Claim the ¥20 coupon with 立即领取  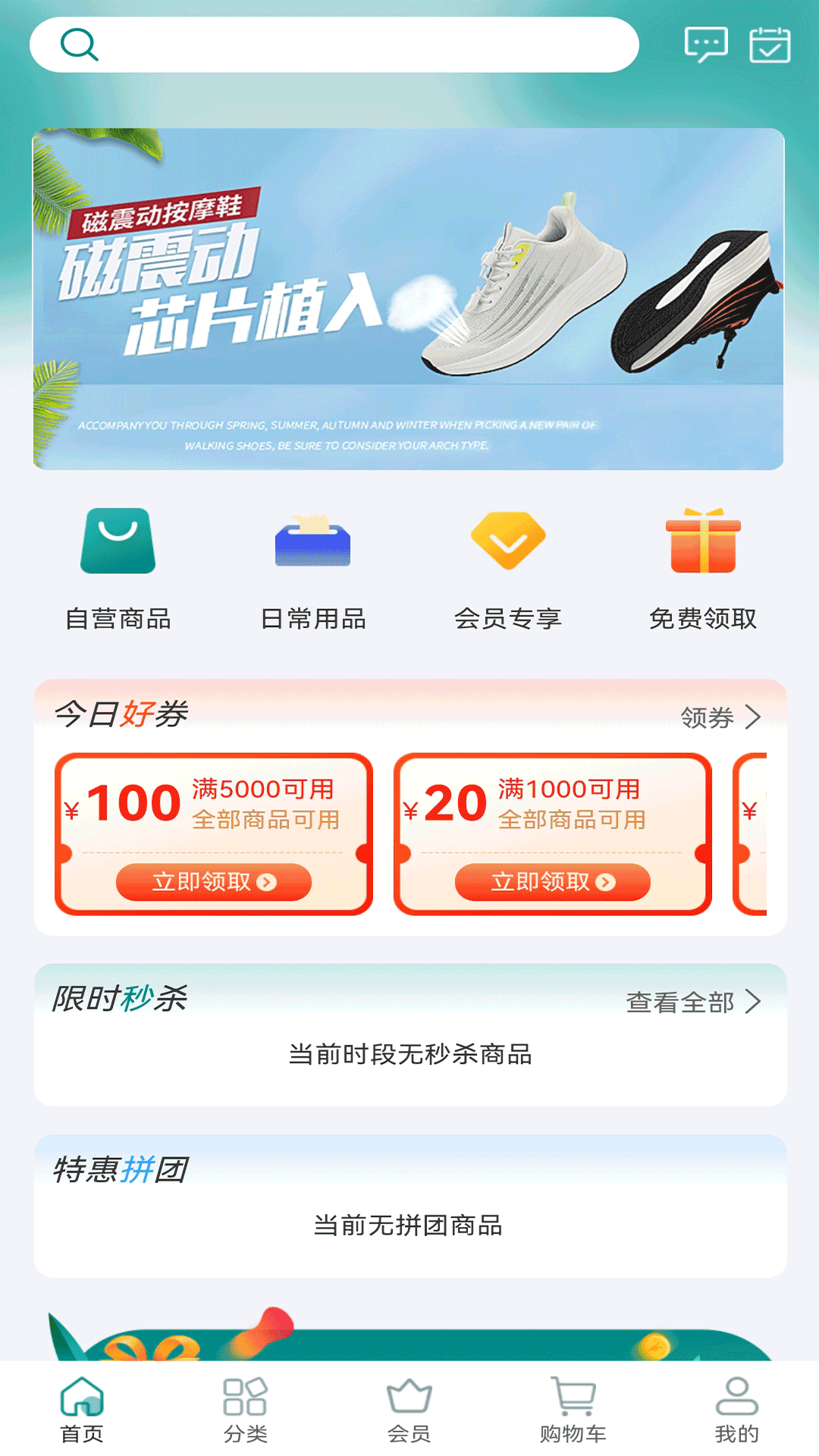(x=551, y=882)
